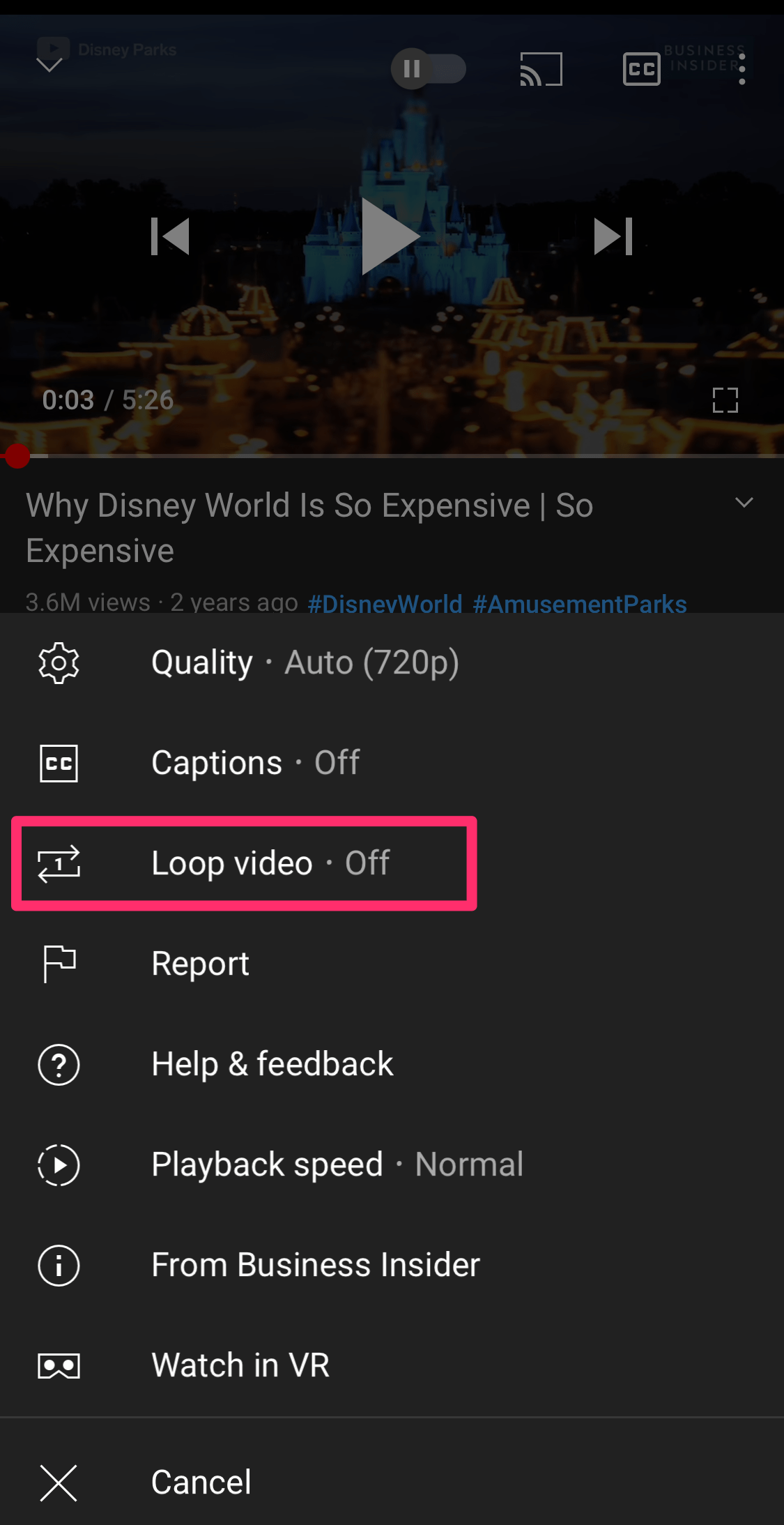Enter fullscreen mode
The image size is (784, 1525).
725,400
